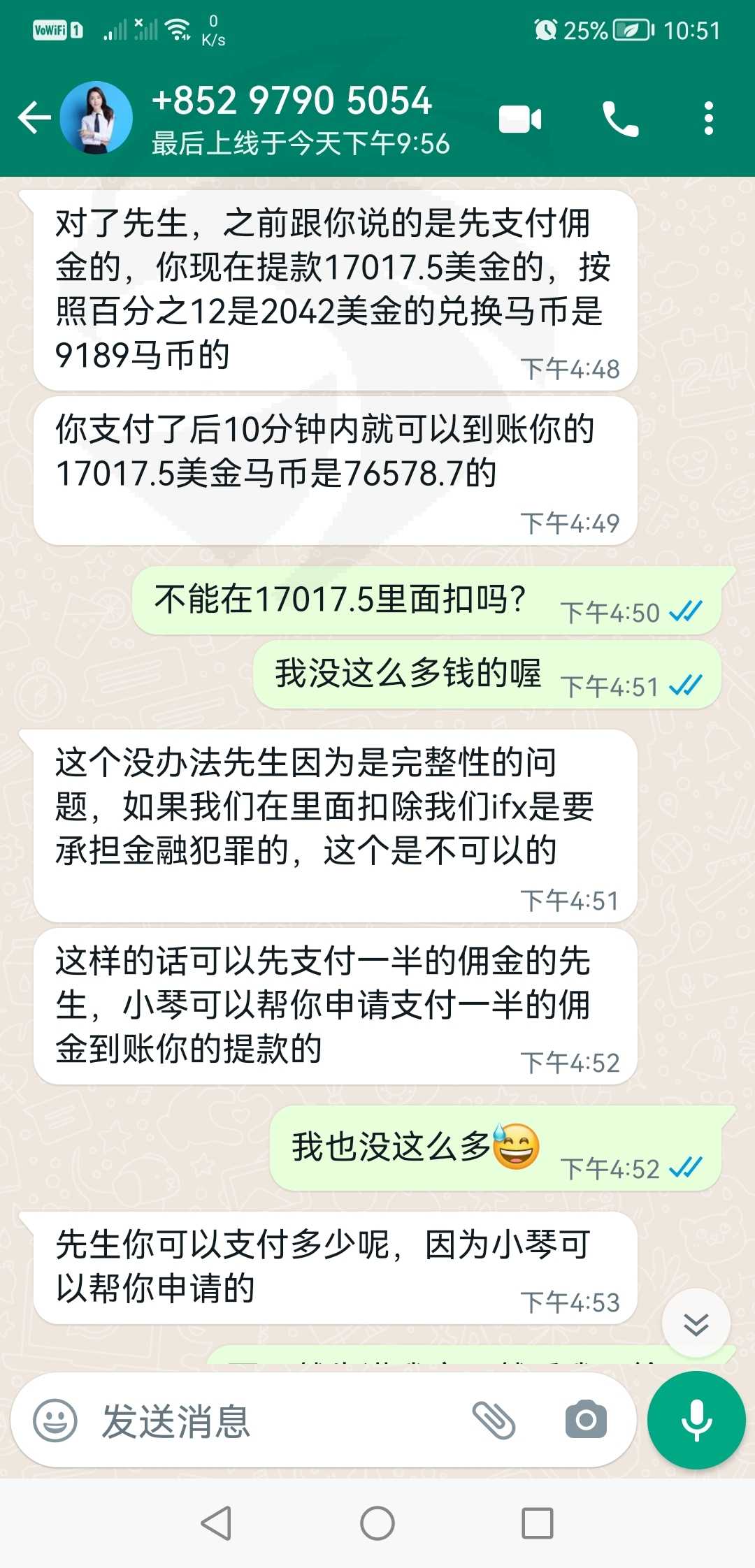This screenshot has width=755, height=1568.
Task: Tap the system home button
Action: pos(377,1523)
